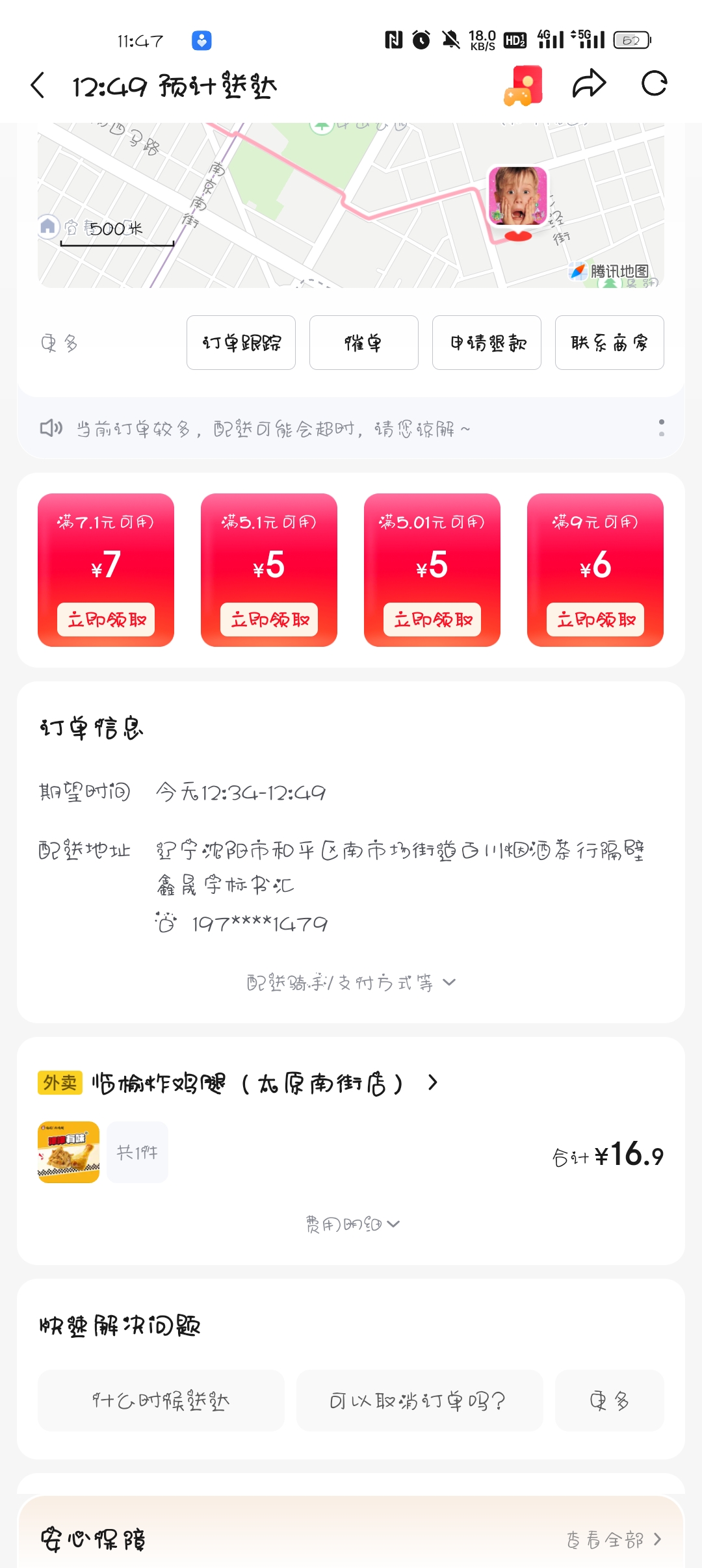
Task: Open 更多 next to order actions
Action: [x=59, y=343]
